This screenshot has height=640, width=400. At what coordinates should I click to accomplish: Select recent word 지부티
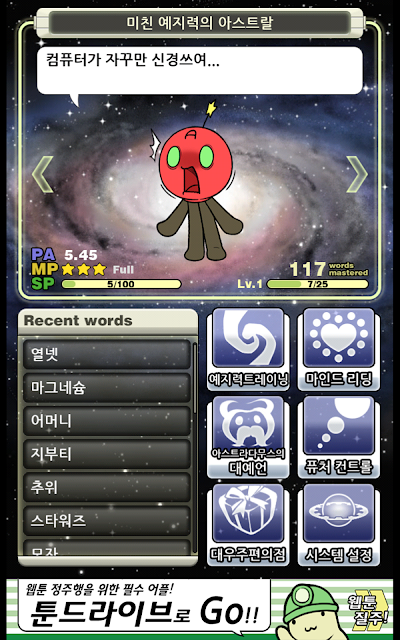pos(107,454)
